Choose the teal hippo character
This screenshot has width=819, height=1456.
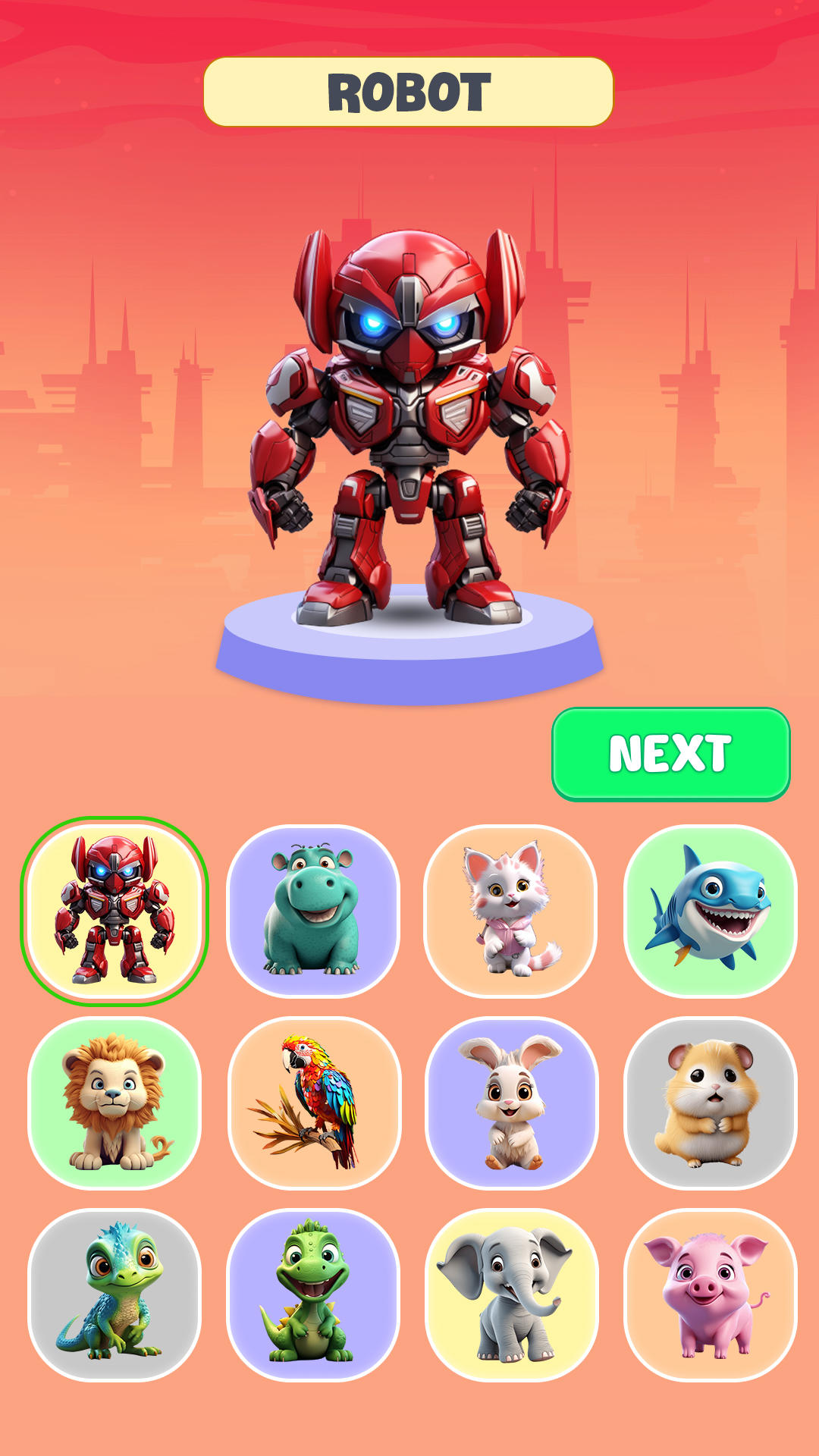313,911
